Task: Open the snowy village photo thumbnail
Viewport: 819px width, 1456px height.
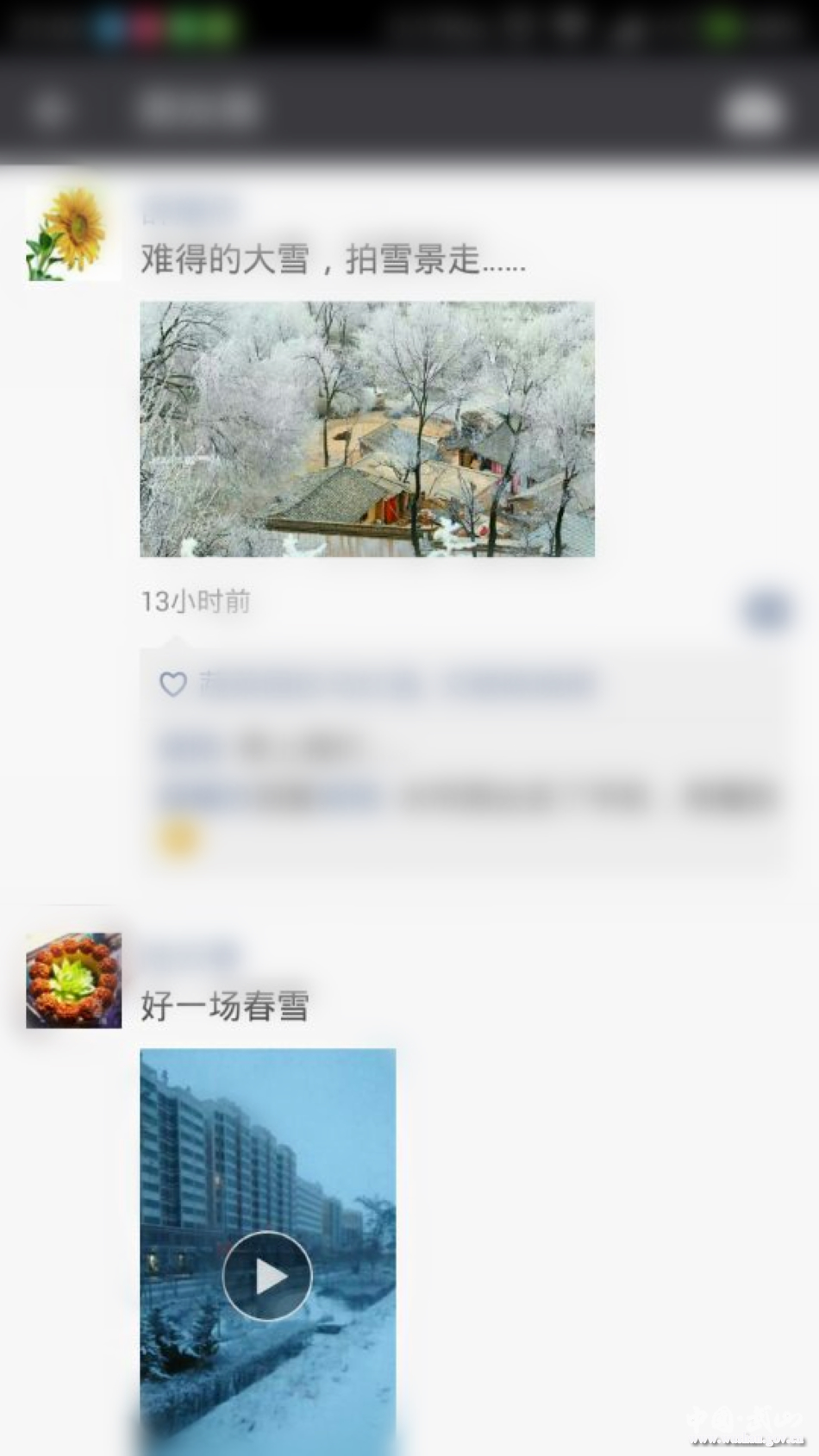Action: point(366,428)
